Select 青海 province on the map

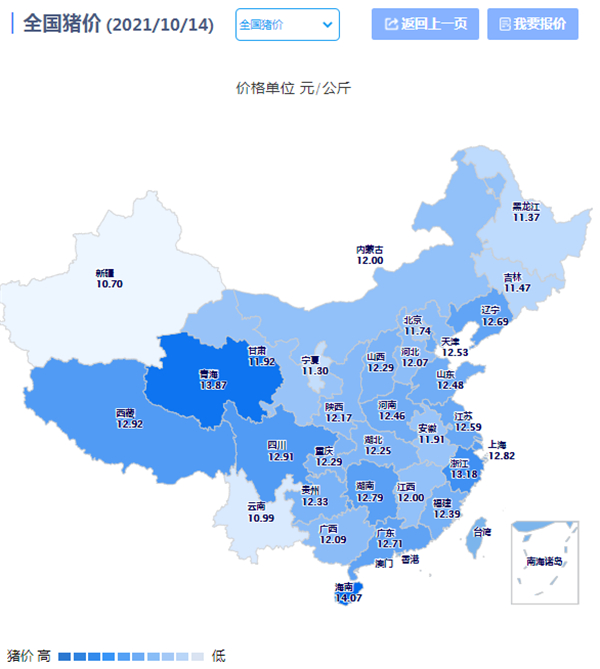pos(205,379)
